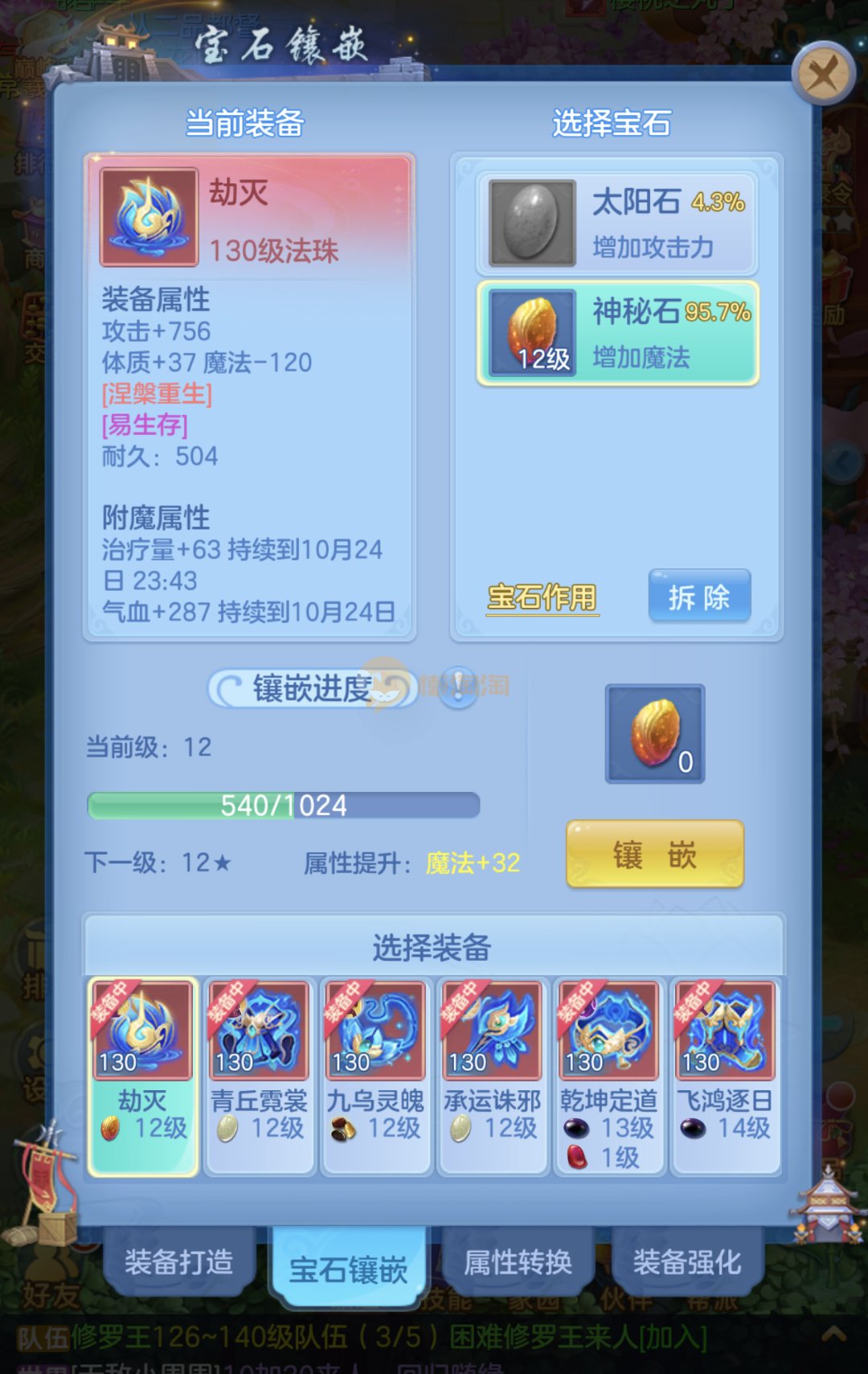Close the 宝石镶嵌 dialog

tap(821, 75)
